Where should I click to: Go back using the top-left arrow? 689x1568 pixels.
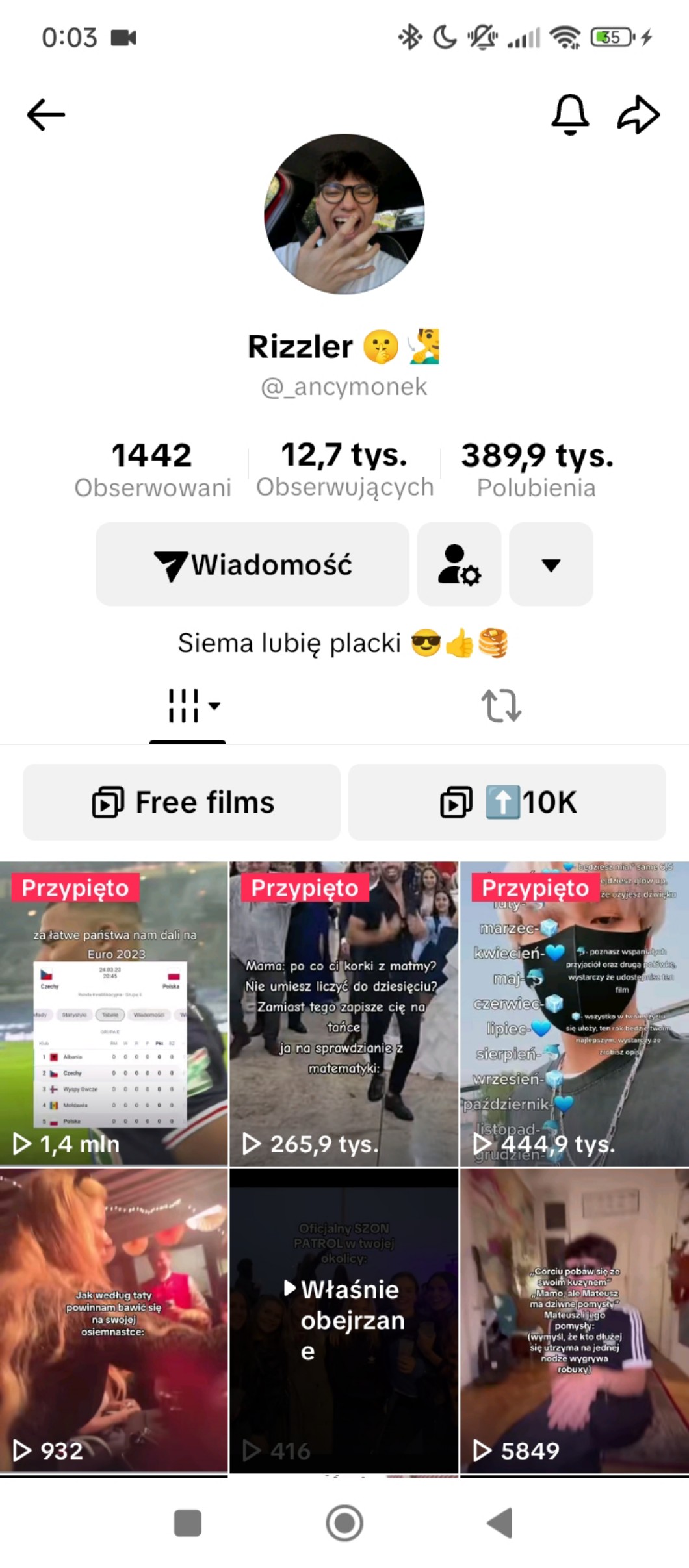tap(45, 115)
